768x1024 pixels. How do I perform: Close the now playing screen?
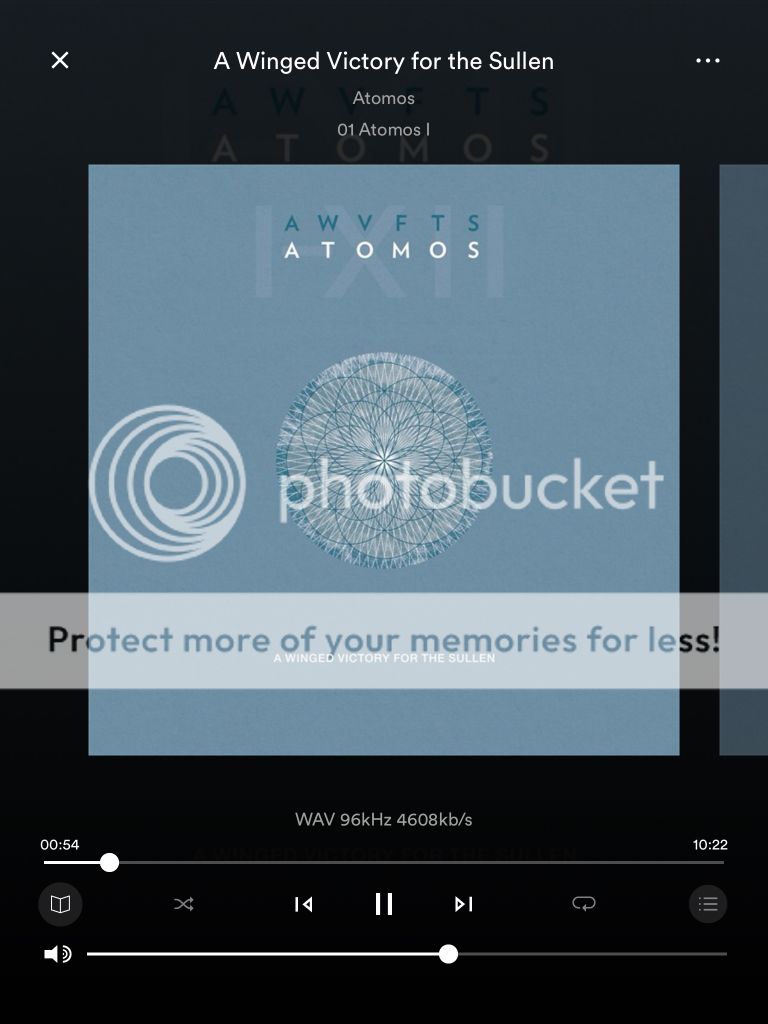(x=60, y=60)
